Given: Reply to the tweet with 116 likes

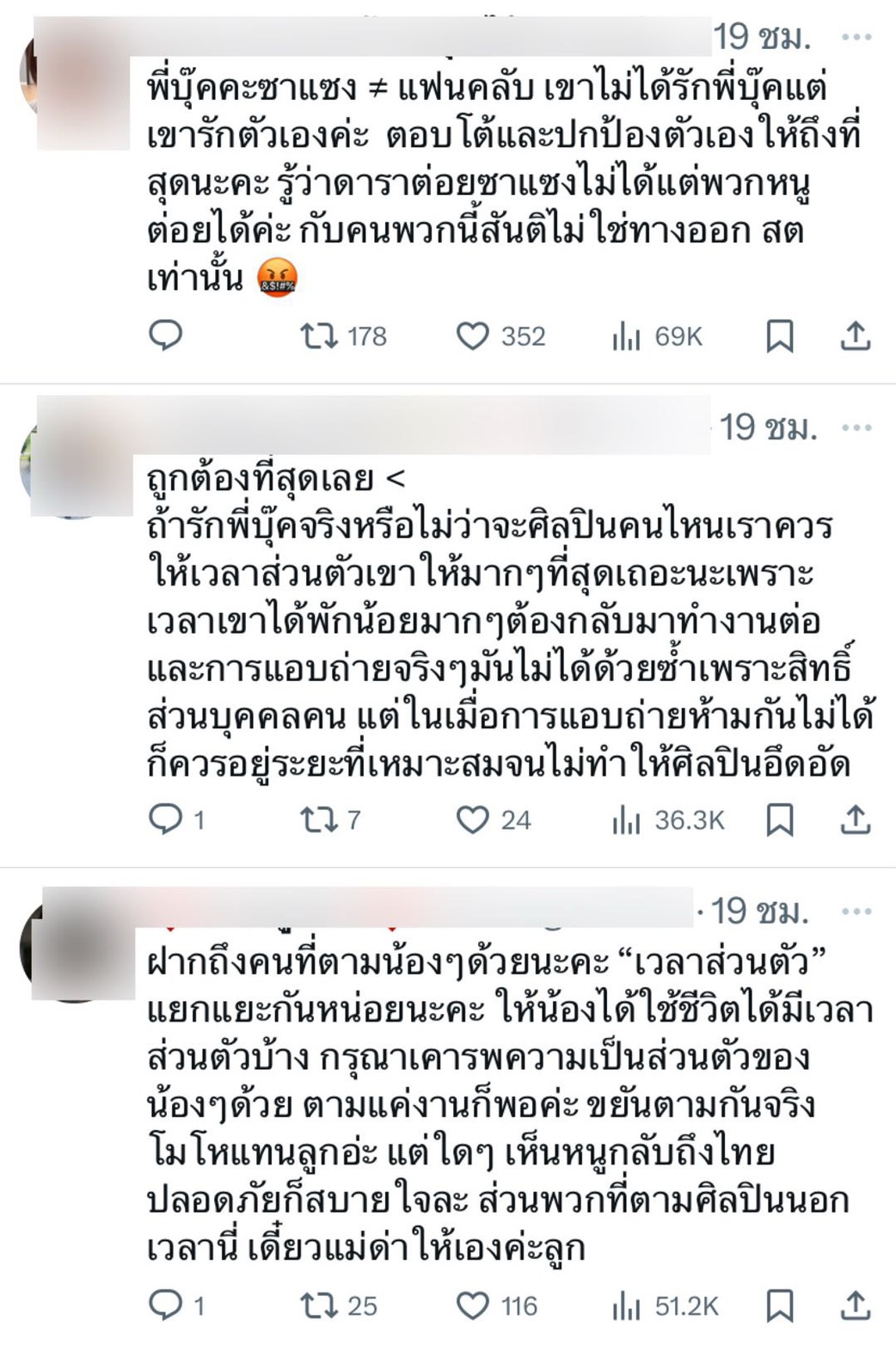Looking at the screenshot, I should click(165, 1305).
